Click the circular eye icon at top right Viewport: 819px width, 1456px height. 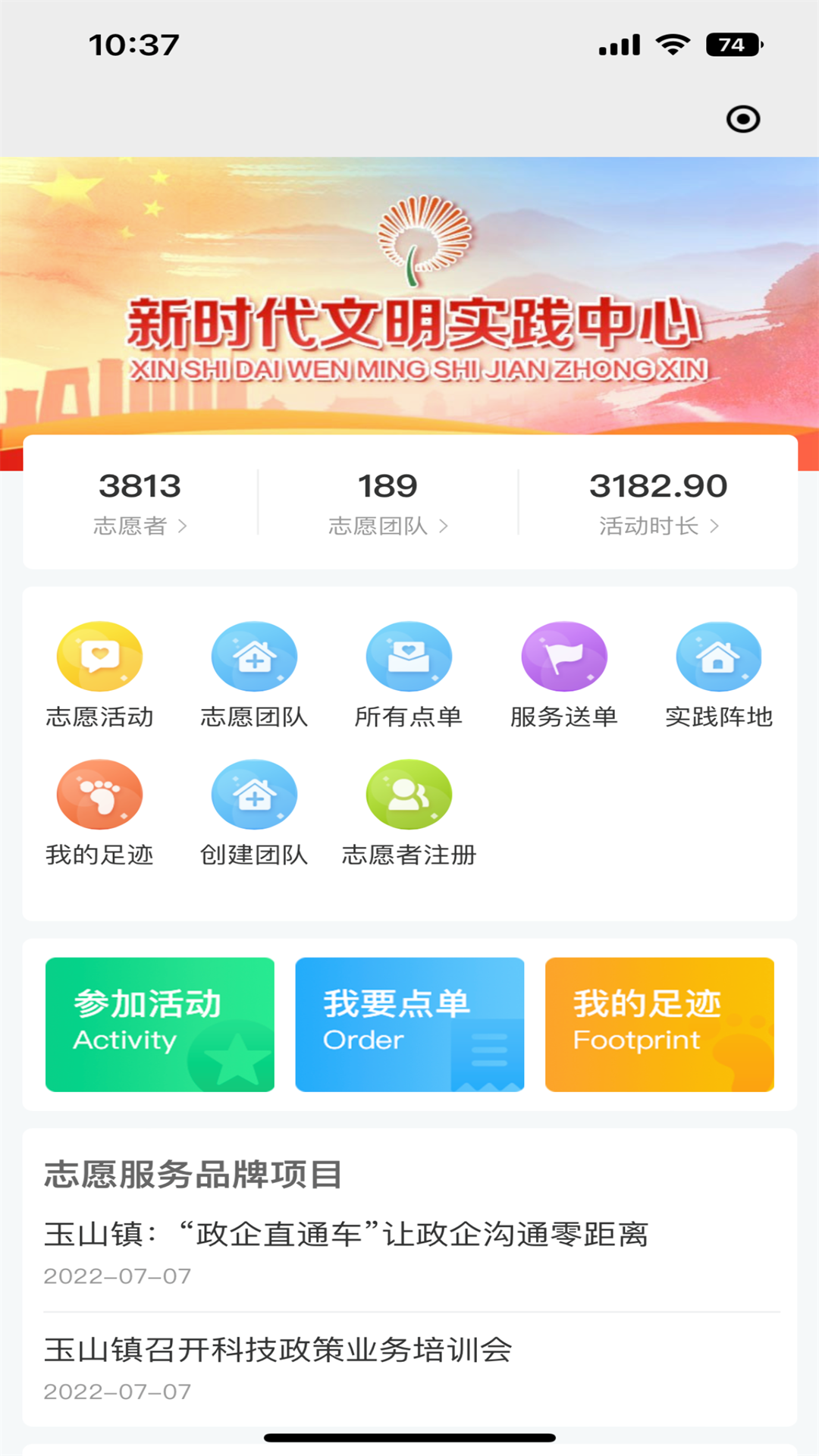(743, 119)
